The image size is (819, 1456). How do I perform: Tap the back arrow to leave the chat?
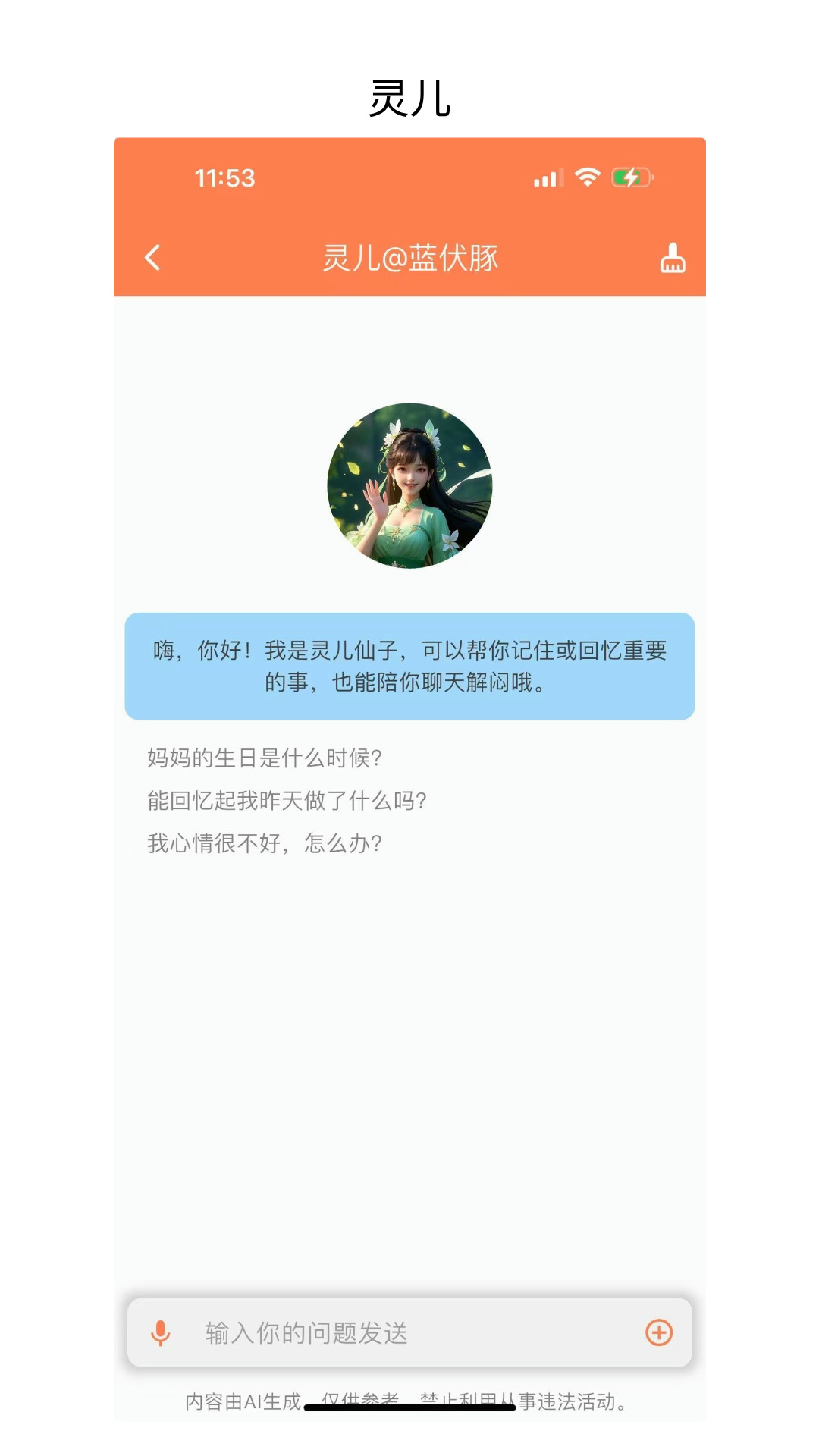(x=152, y=258)
